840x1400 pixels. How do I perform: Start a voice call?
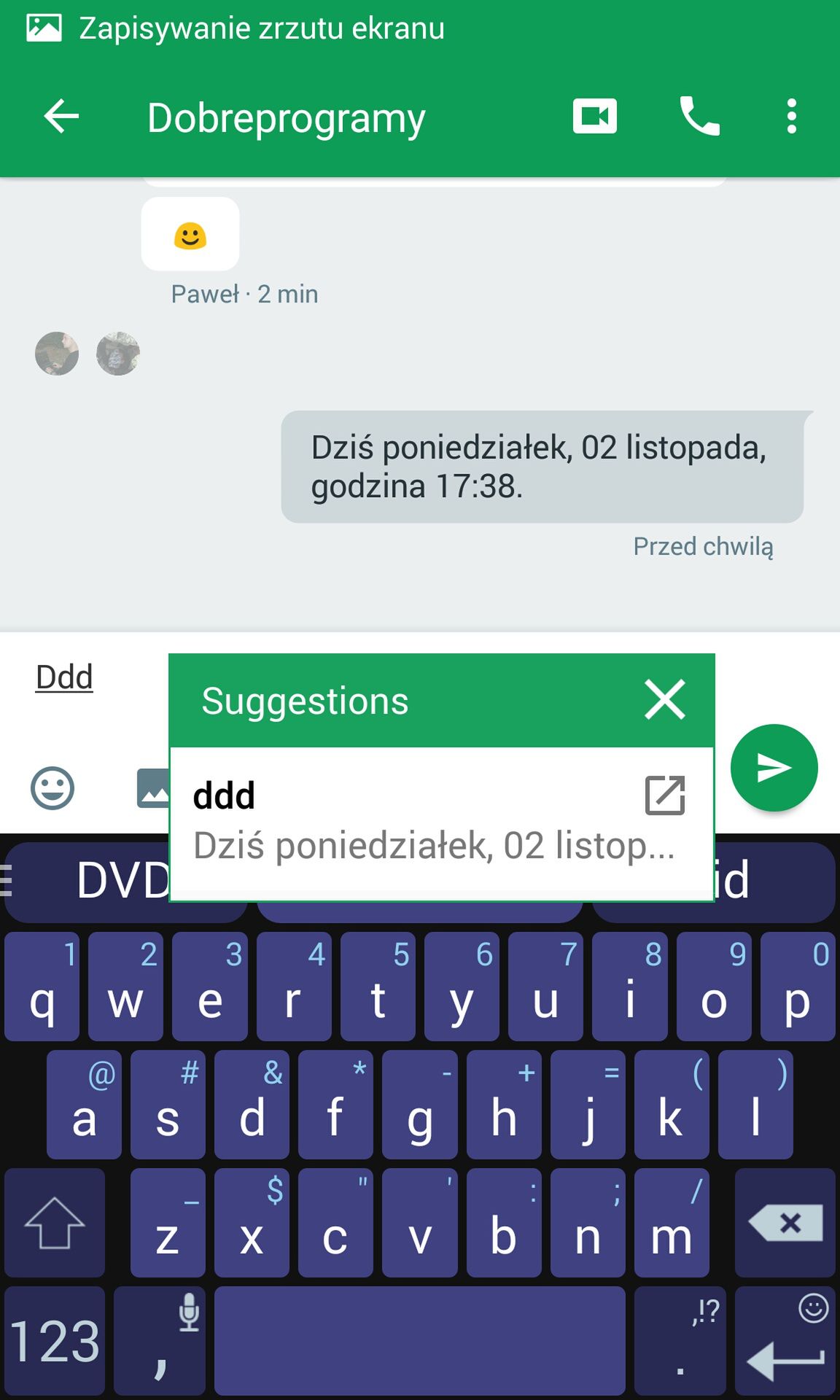[699, 117]
